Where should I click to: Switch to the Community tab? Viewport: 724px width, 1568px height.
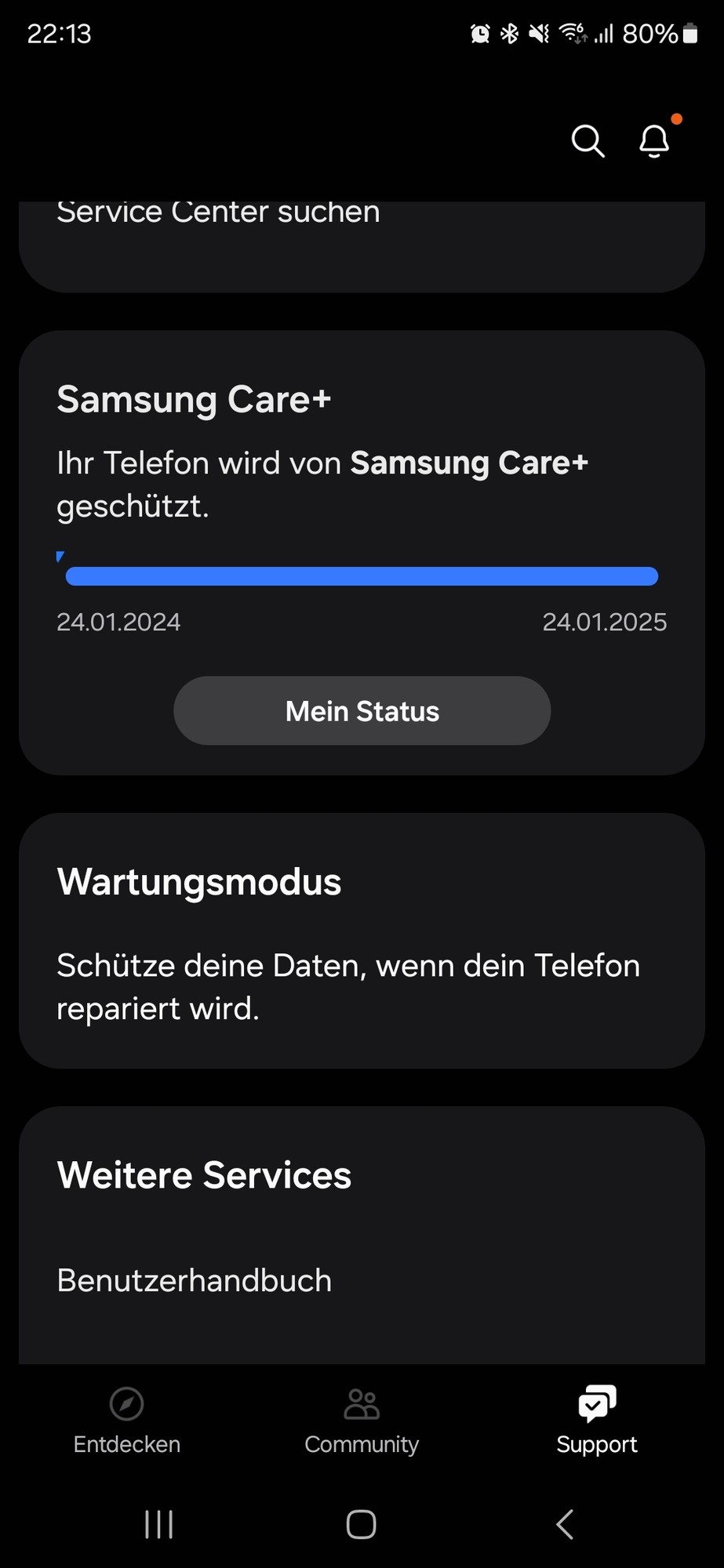pyautogui.click(x=362, y=1421)
